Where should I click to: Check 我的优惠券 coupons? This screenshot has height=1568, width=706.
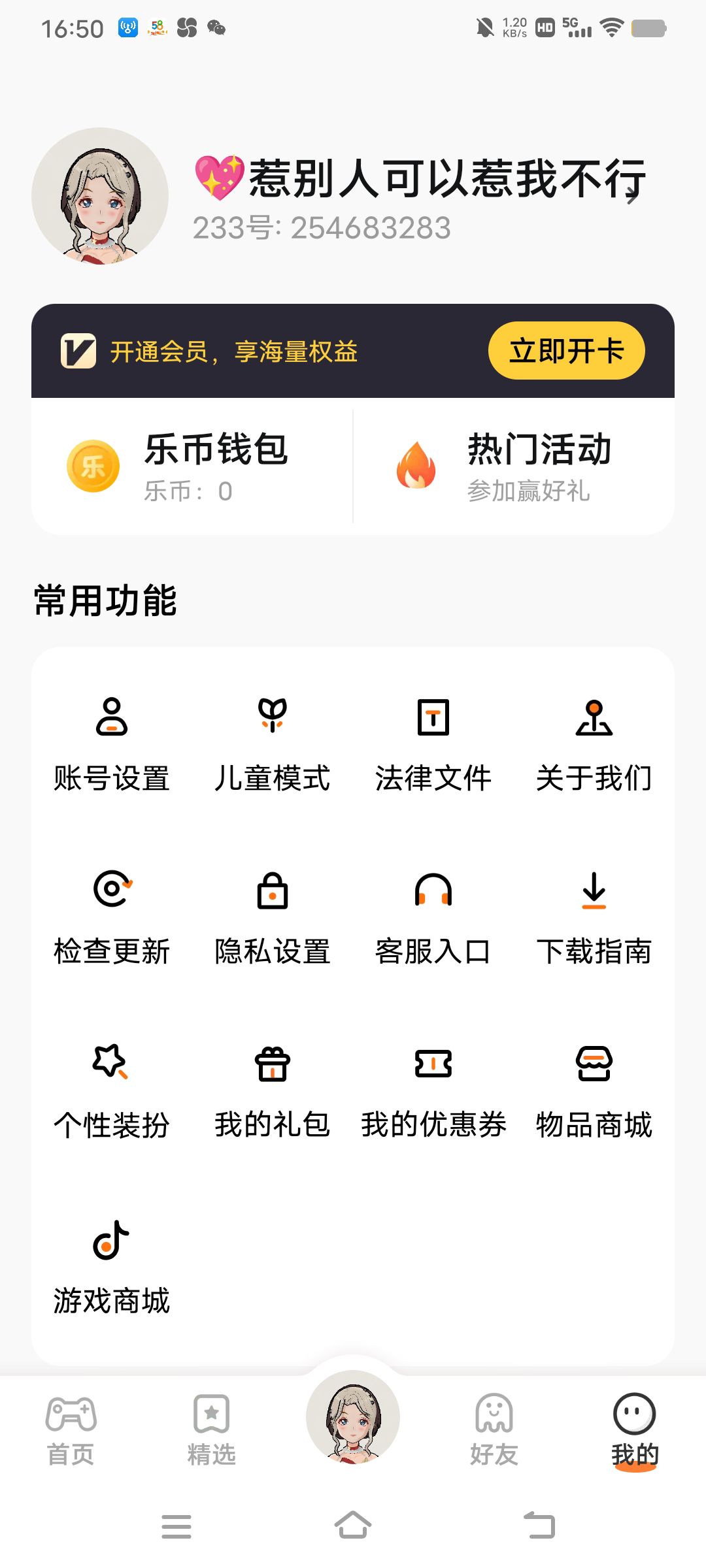point(433,1090)
